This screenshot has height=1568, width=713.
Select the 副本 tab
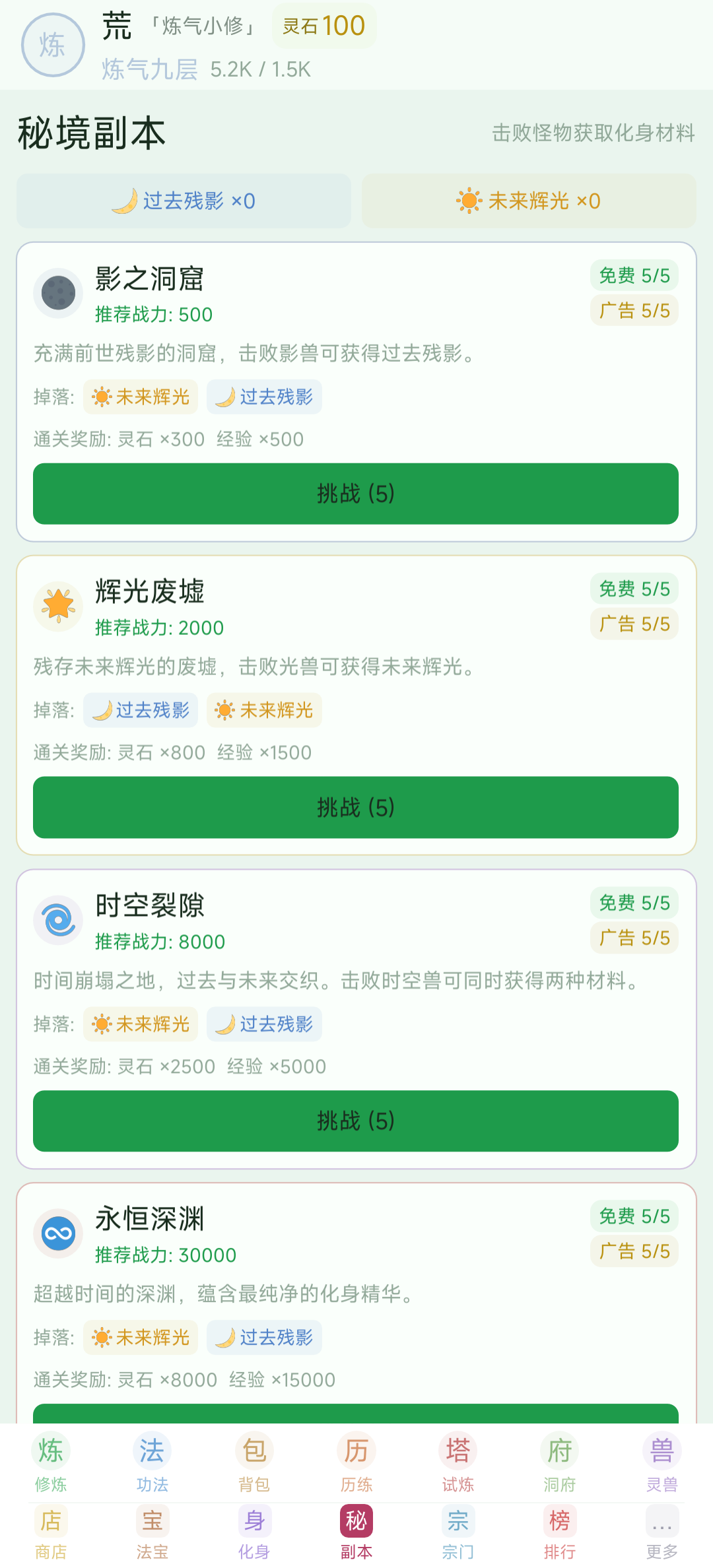[356, 1532]
